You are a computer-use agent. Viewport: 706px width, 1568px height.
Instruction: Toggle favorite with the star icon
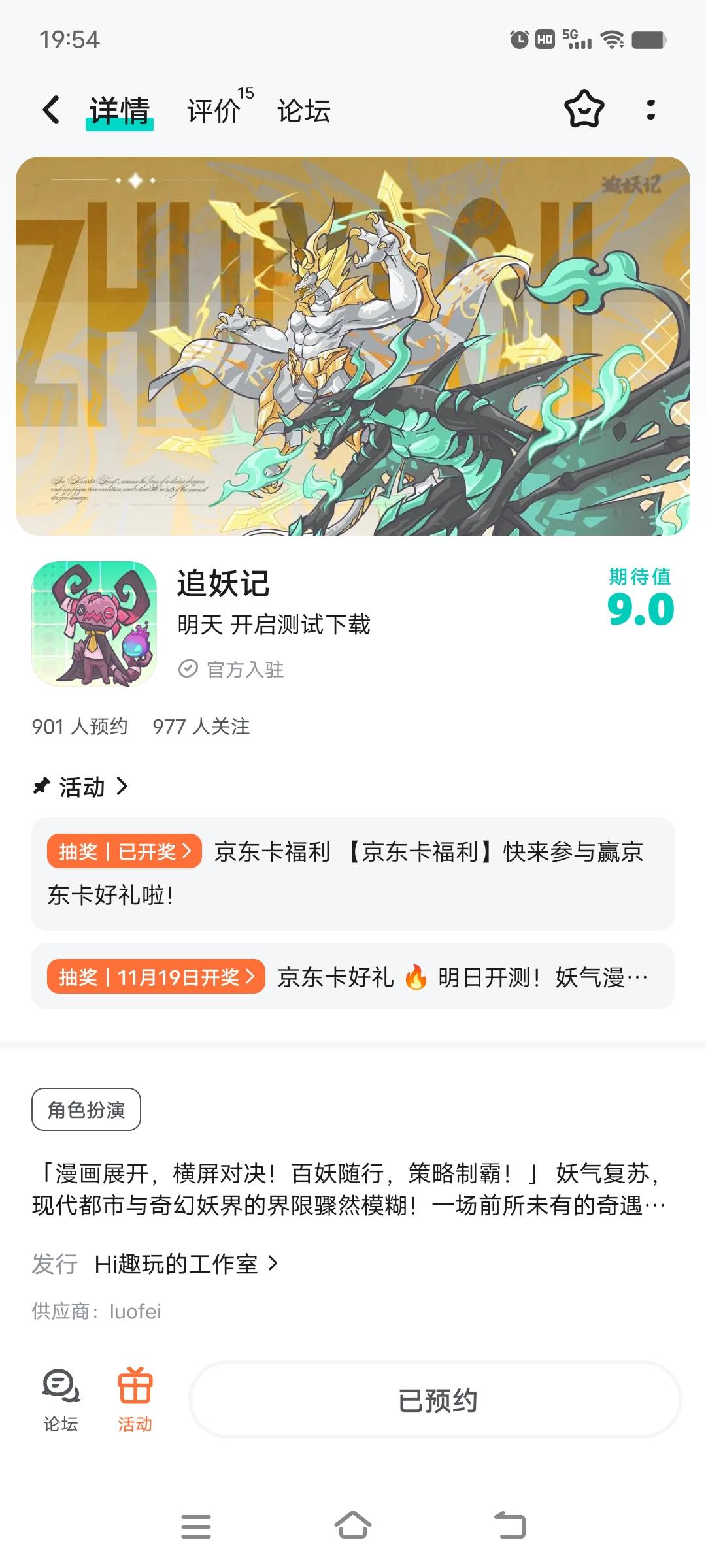click(x=584, y=111)
